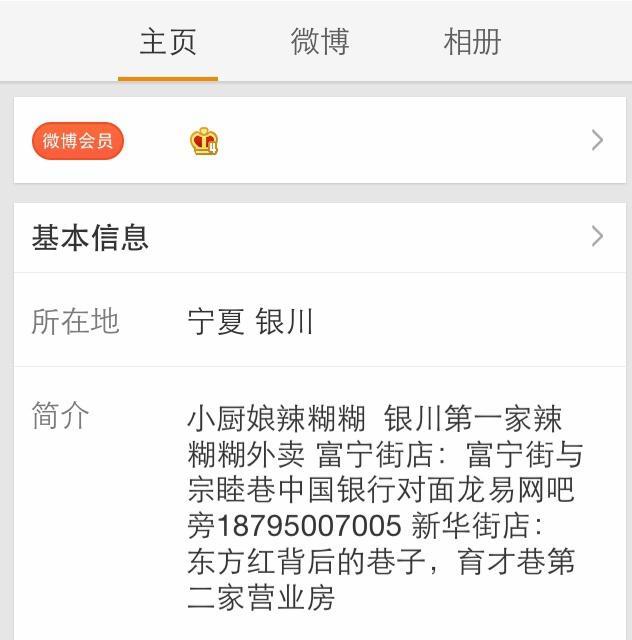Switch to the 主页 tab
The width and height of the screenshot is (632, 640).
click(168, 41)
